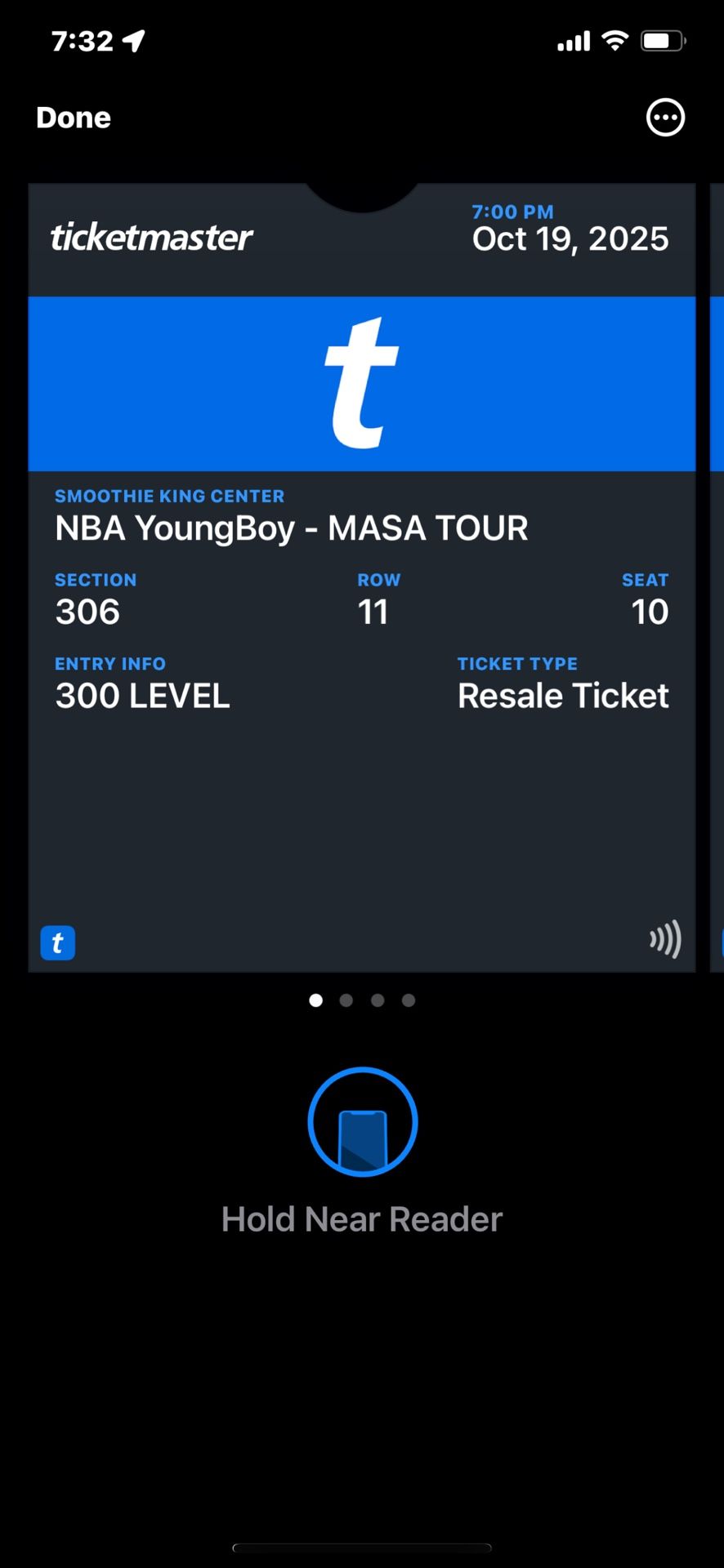Viewport: 724px width, 1568px height.
Task: Tap Done to dismiss the pass
Action: click(73, 117)
